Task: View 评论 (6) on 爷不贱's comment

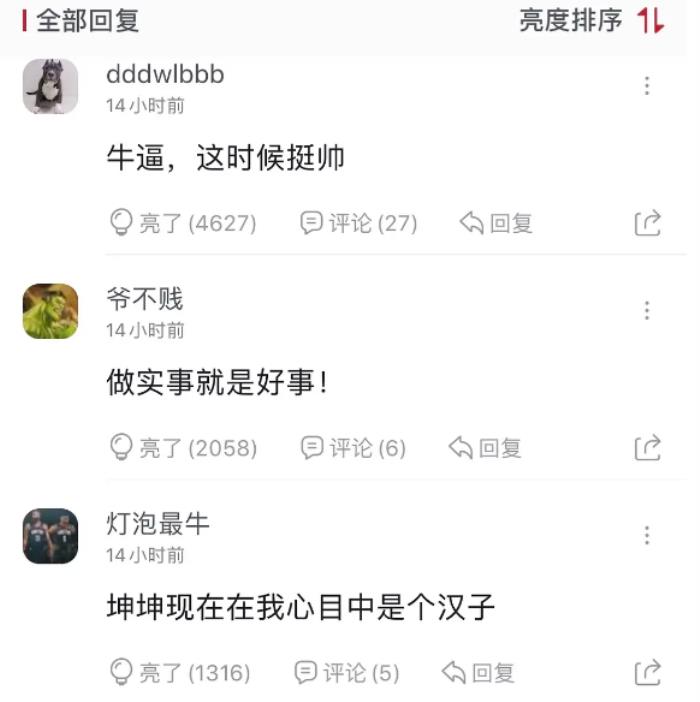Action: pyautogui.click(x=354, y=448)
